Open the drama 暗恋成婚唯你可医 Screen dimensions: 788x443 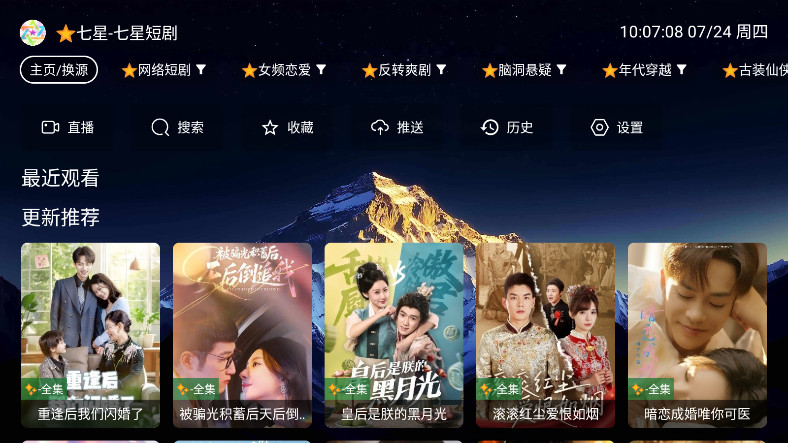(697, 335)
